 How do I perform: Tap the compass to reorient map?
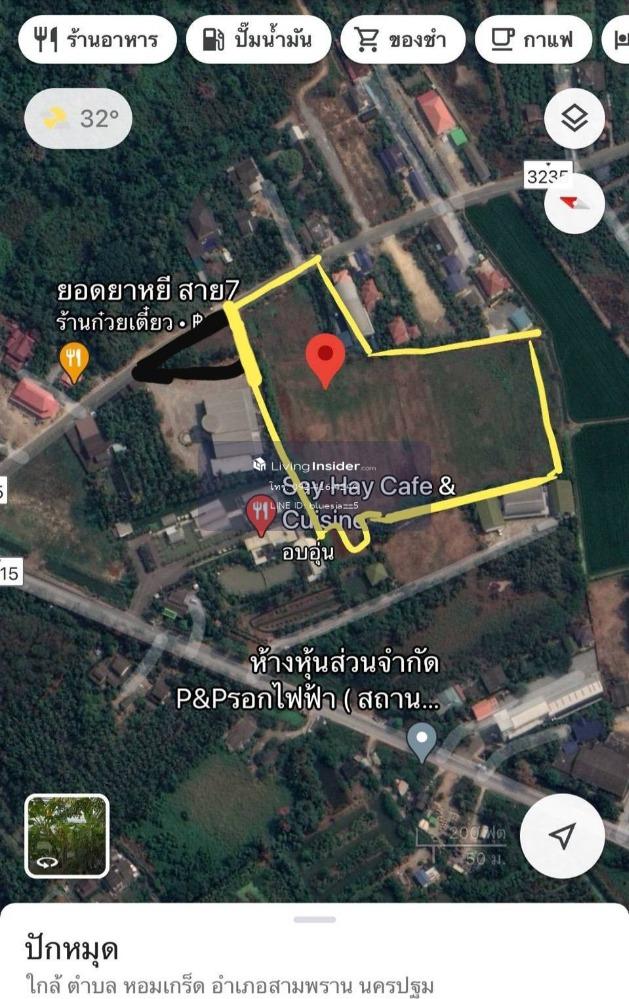tap(574, 203)
